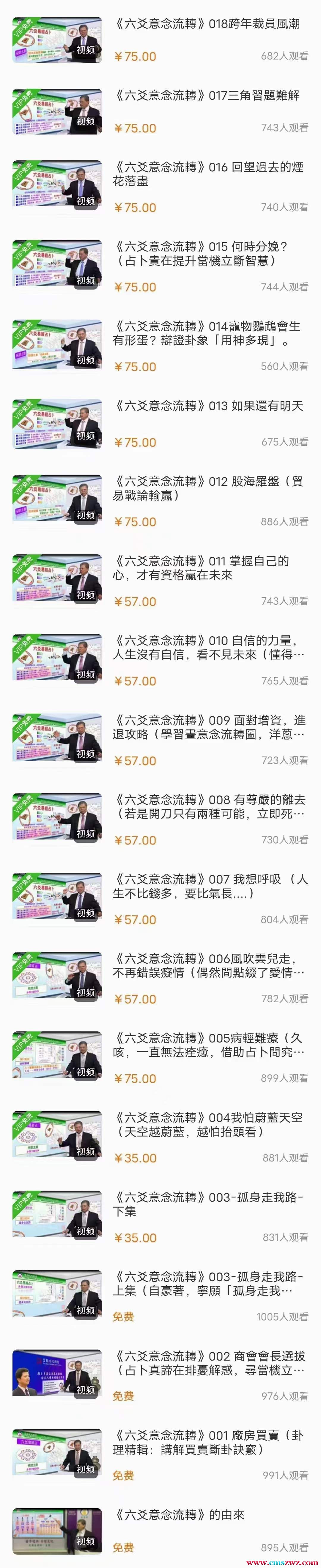This screenshot has height=1568, width=321.
Task: Open 018跨年裁員風潮 video lesson
Action: pos(207,24)
